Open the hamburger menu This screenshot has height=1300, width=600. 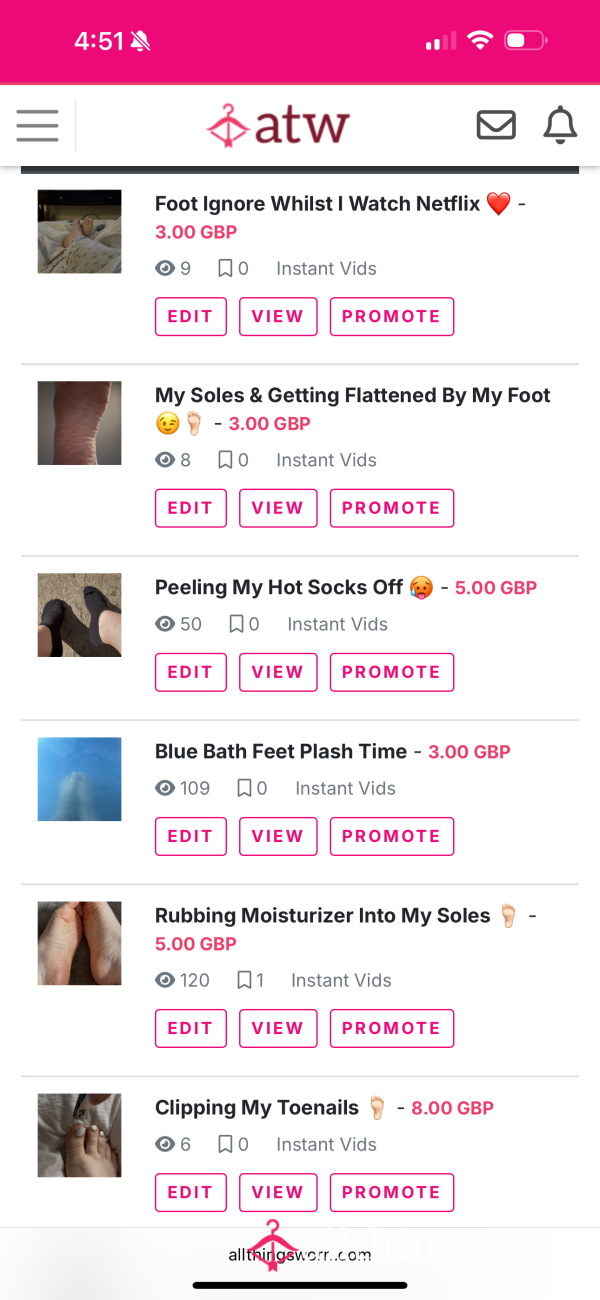pyautogui.click(x=37, y=126)
